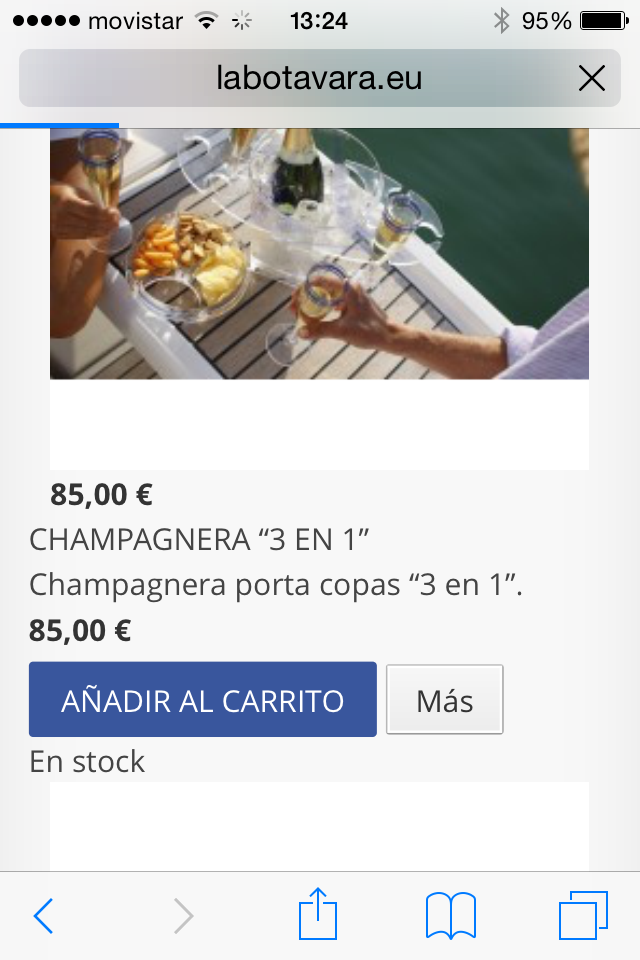Stop loading the labotavara.eu page
640x960 pixels.
[592, 78]
